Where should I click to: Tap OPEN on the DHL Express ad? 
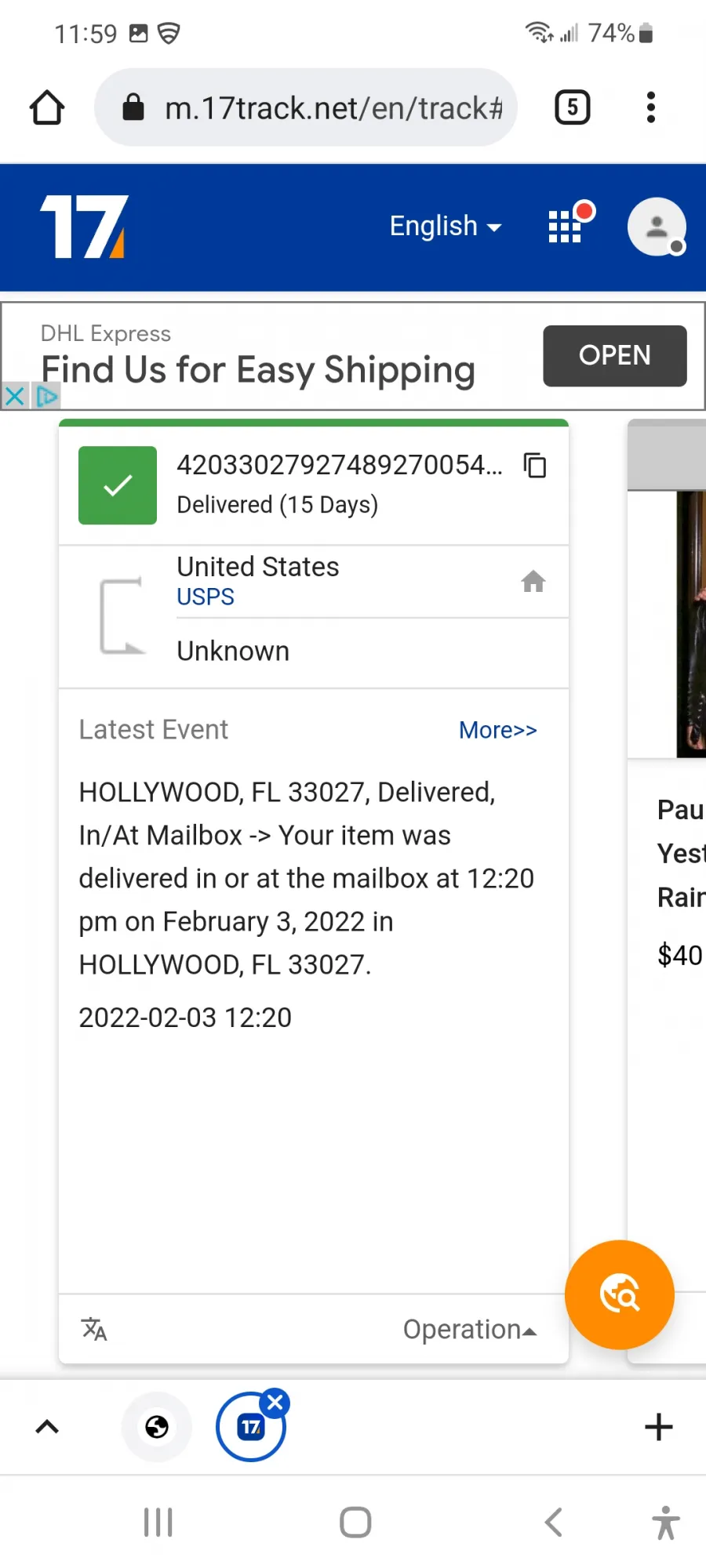coord(615,356)
